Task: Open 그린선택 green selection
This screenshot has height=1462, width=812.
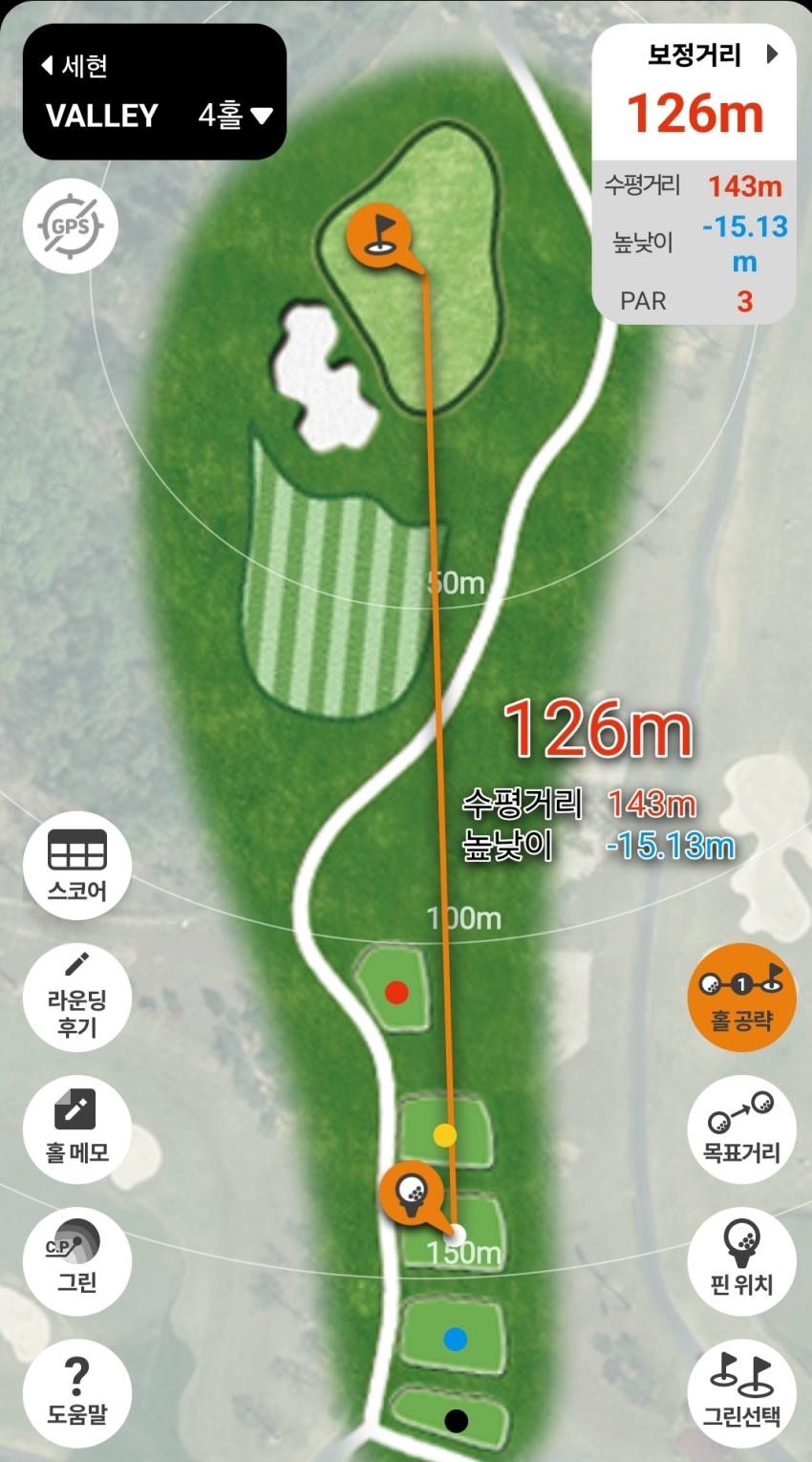Action: coord(741,1390)
